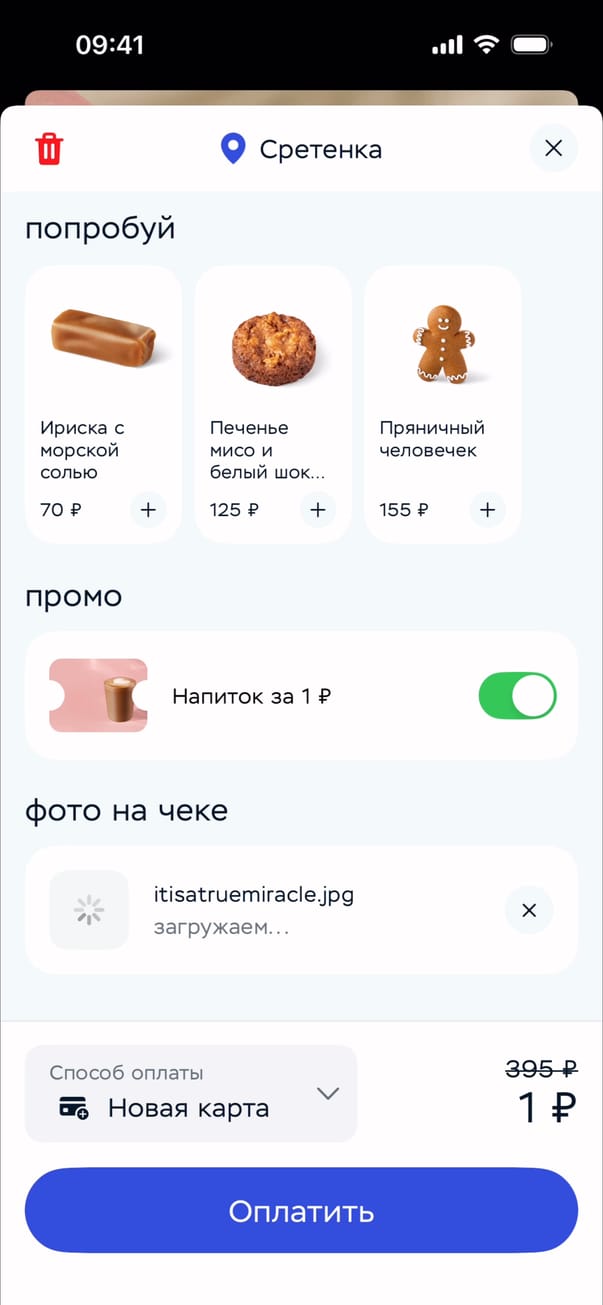Disable the Напиток за 1 ₽ promo
The width and height of the screenshot is (603, 1305).
[517, 696]
